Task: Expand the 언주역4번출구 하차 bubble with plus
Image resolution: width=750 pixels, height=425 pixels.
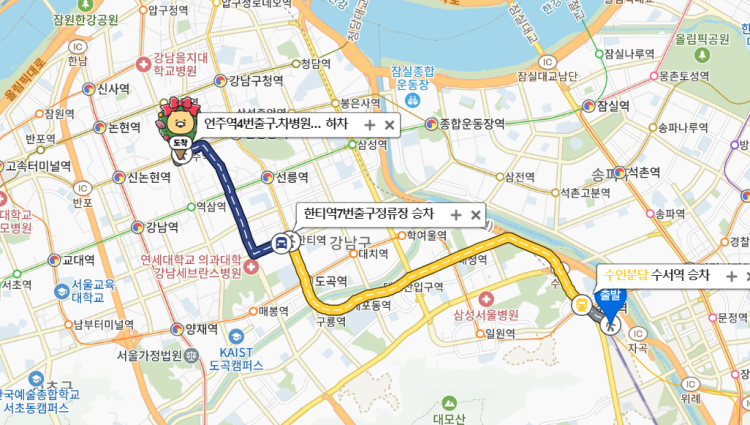Action: point(369,125)
